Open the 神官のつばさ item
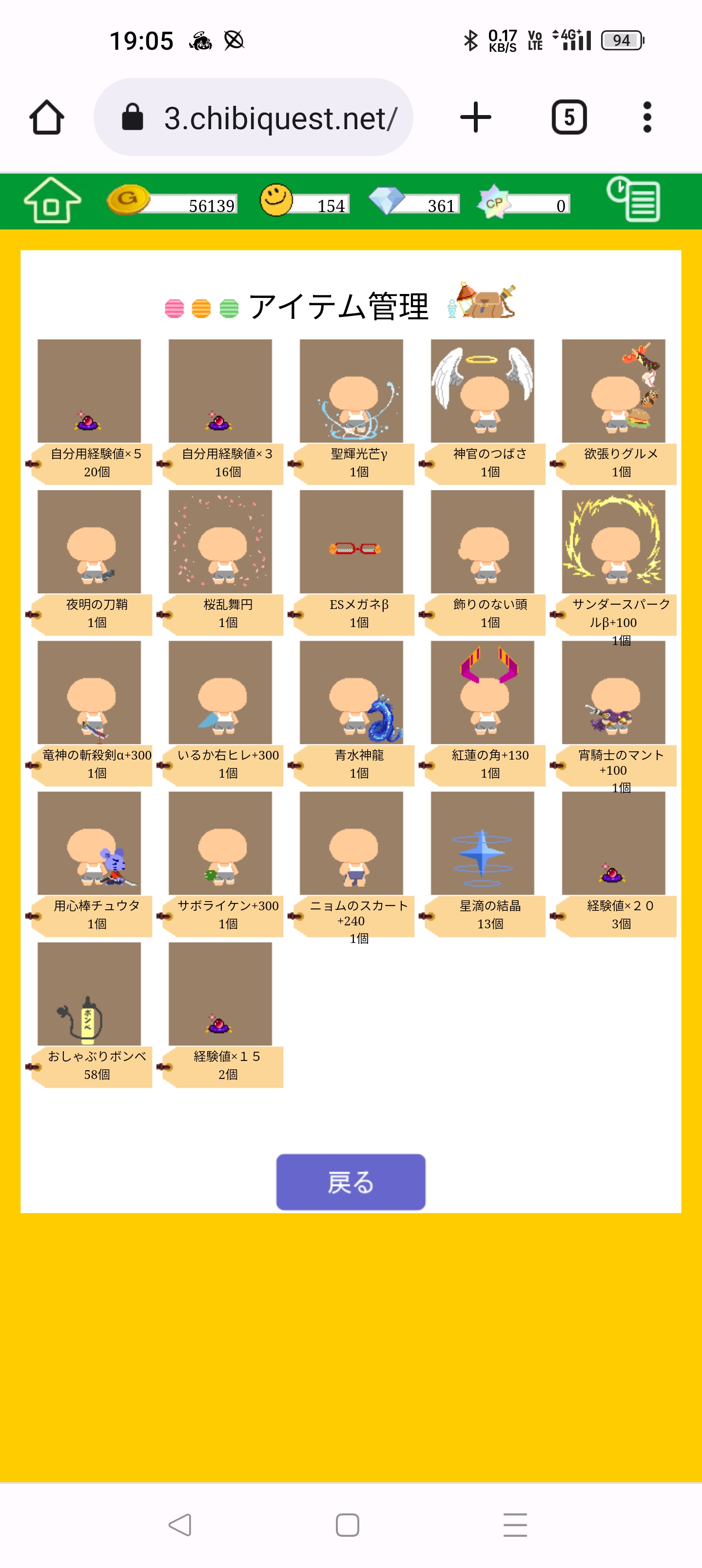This screenshot has height=1568, width=702. pyautogui.click(x=482, y=392)
